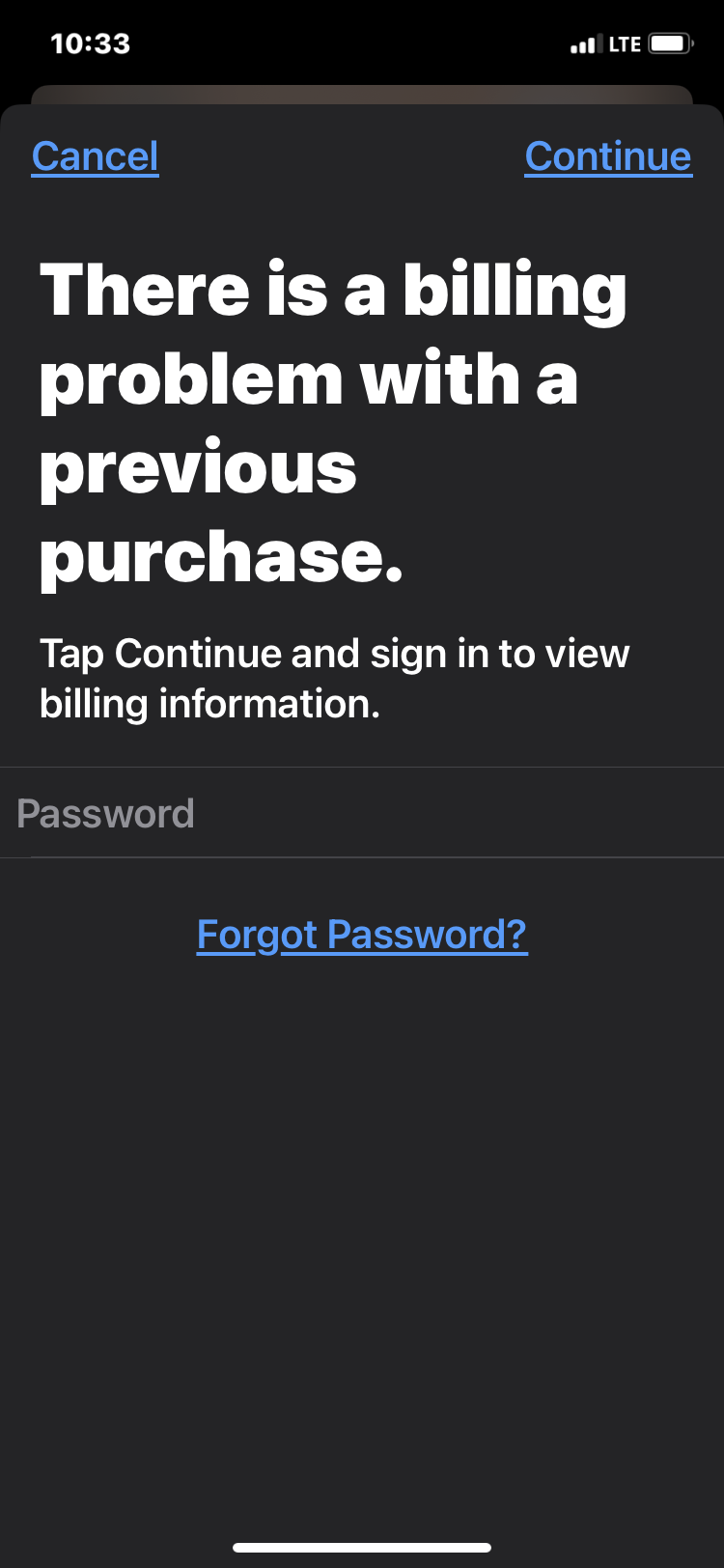This screenshot has height=1568, width=724.
Task: Cancel the billing sign-in dialog
Action: 95,156
